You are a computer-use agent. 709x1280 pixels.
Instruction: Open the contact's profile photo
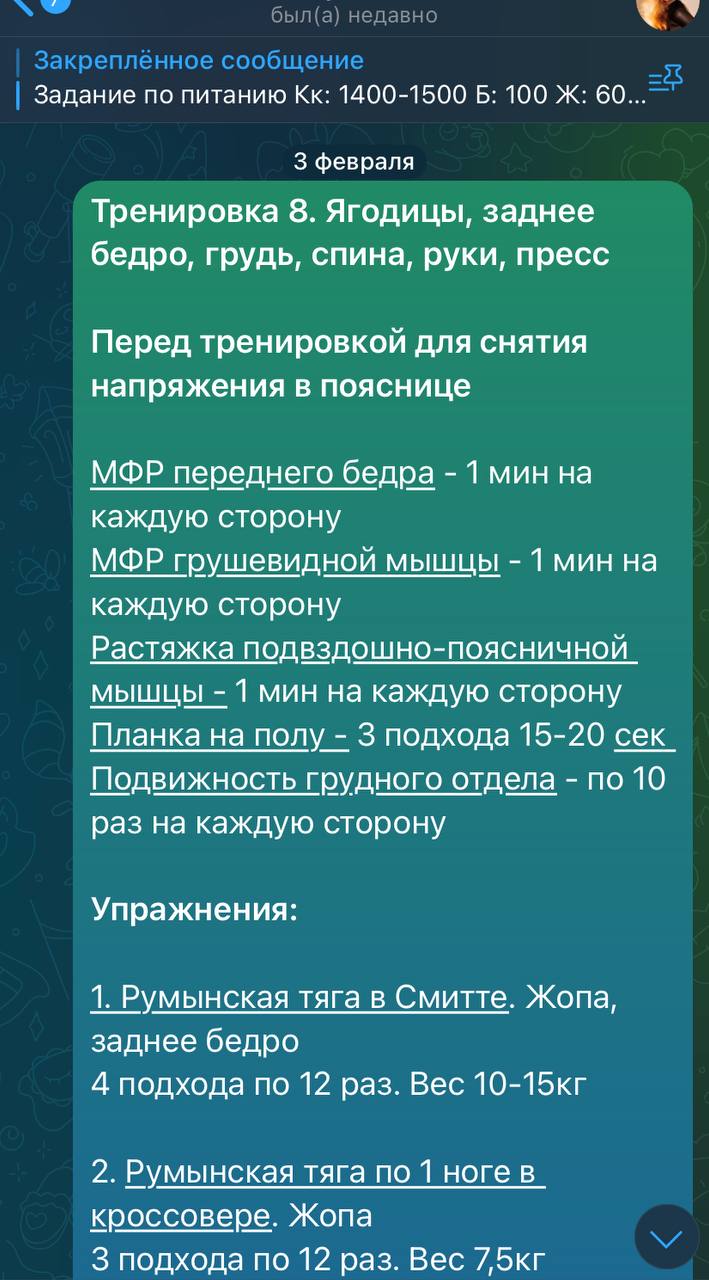pyautogui.click(x=666, y=10)
